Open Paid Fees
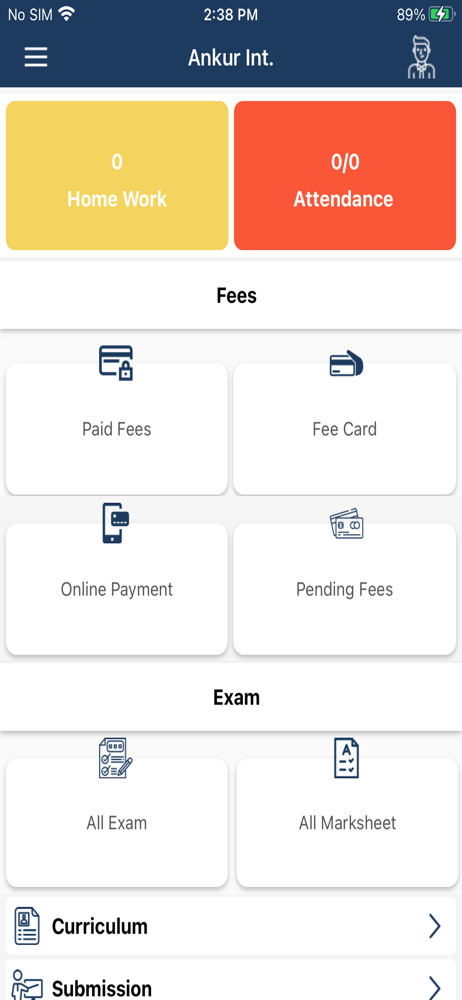Image resolution: width=462 pixels, height=1000 pixels. click(117, 429)
